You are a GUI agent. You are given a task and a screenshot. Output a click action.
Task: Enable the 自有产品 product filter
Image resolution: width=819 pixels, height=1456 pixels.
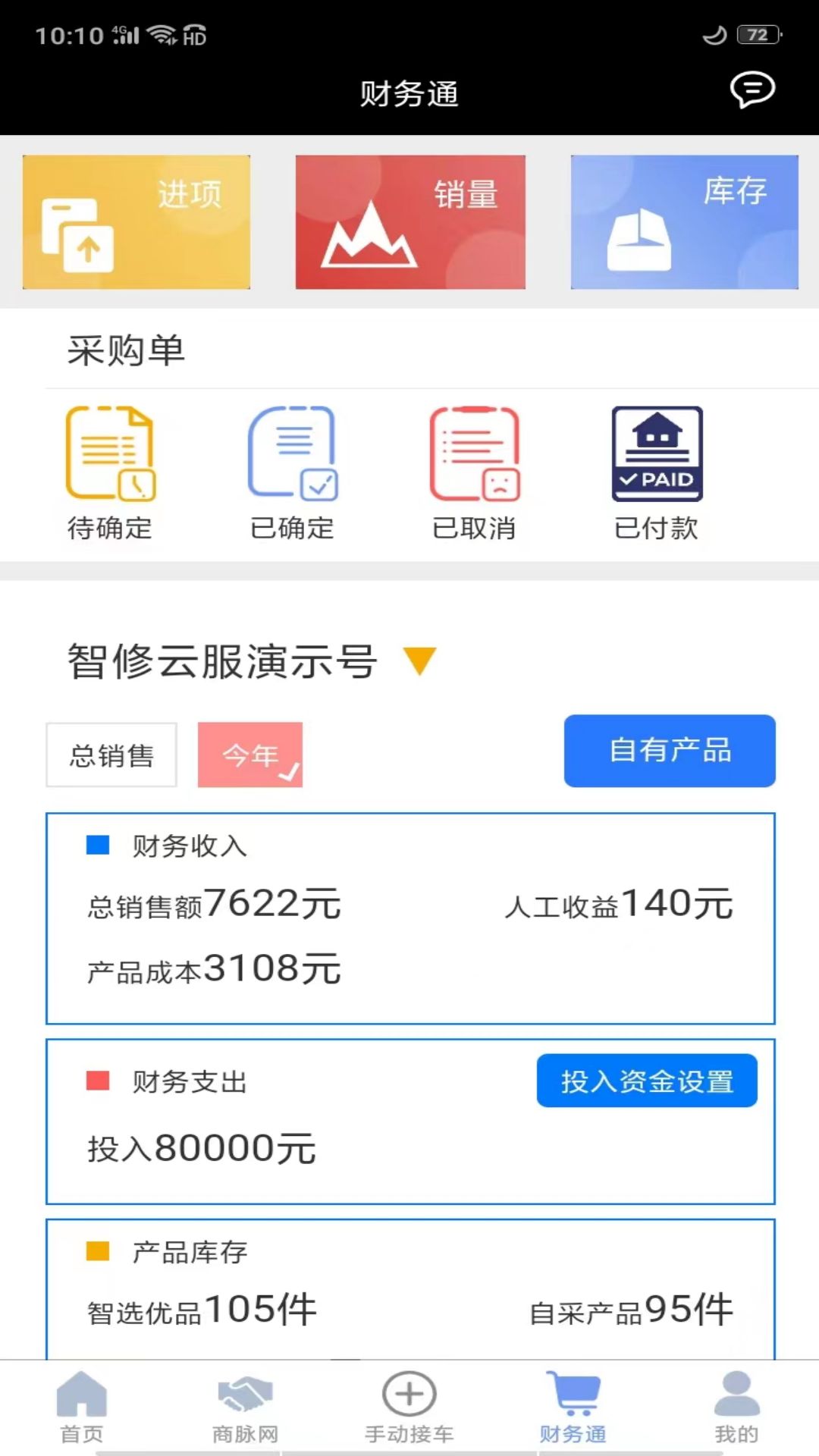670,751
